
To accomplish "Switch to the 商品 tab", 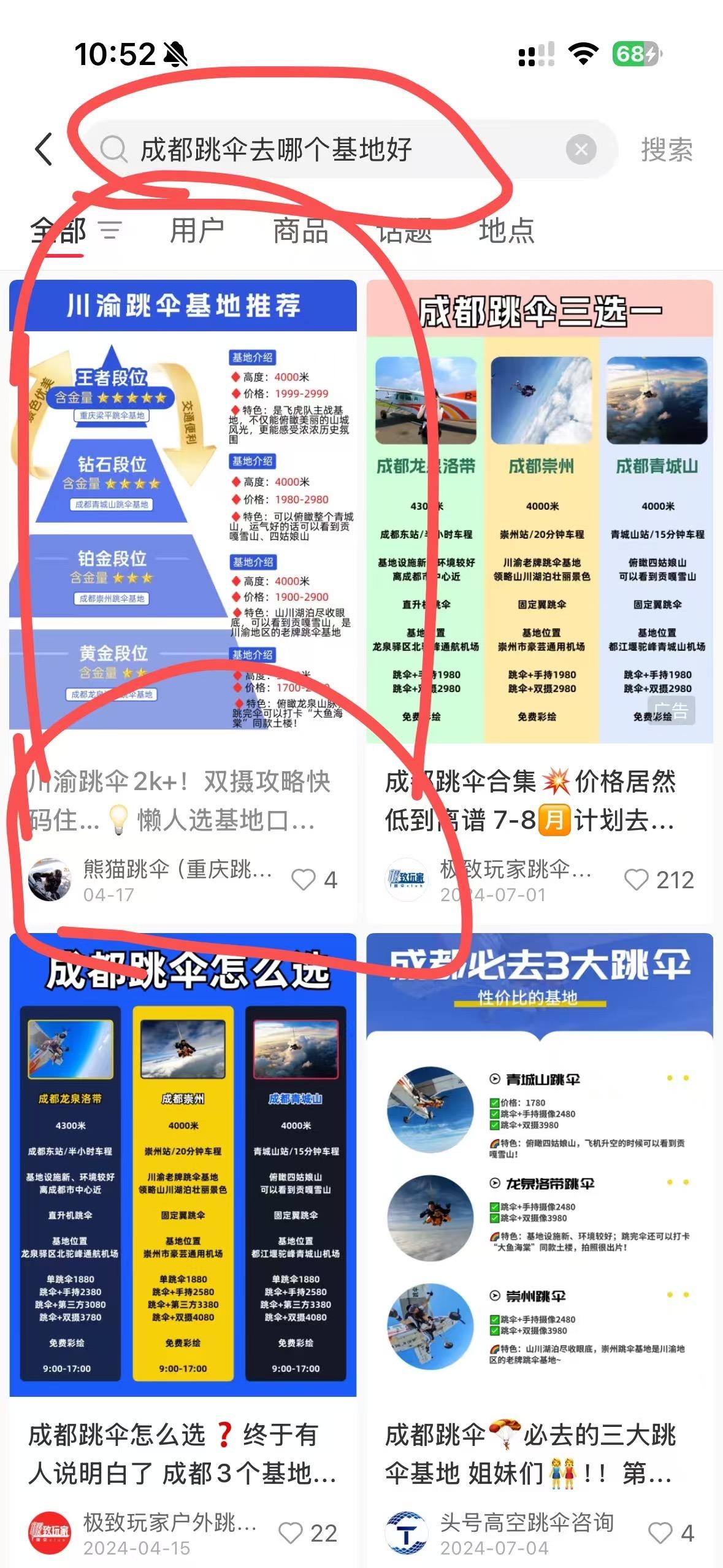I will 300,231.
